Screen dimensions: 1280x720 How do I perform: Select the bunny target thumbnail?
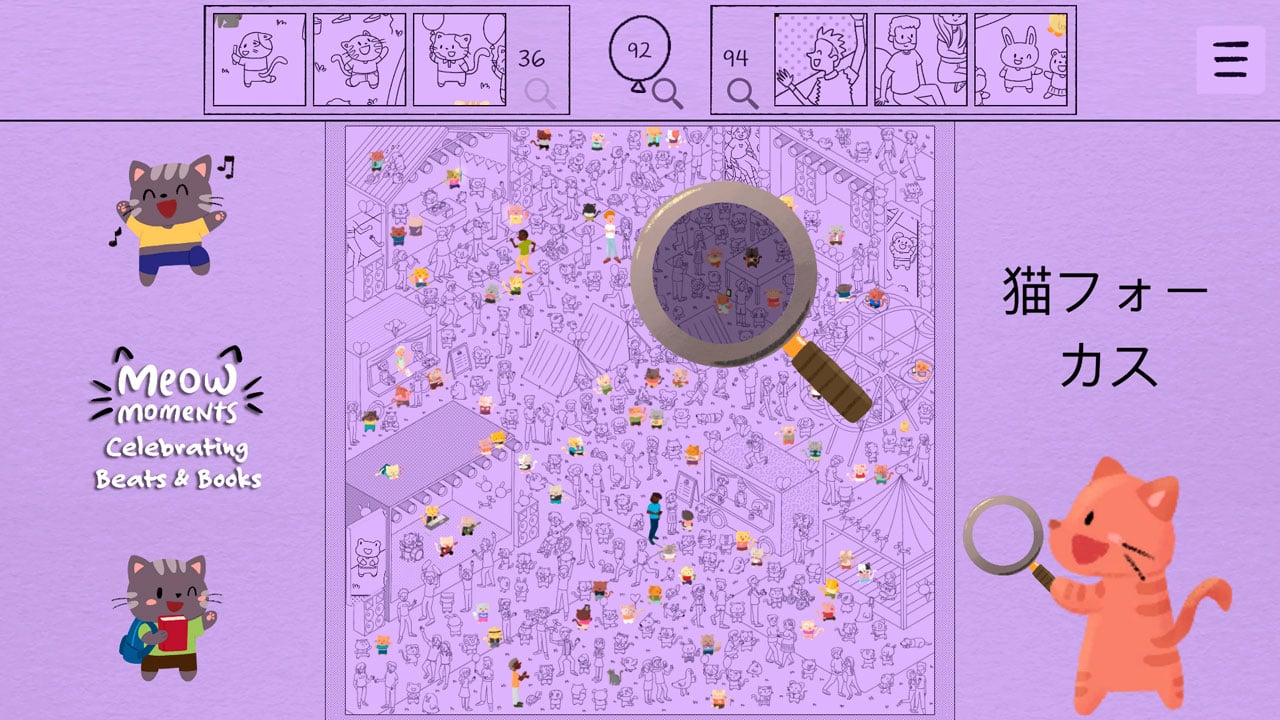click(1020, 60)
